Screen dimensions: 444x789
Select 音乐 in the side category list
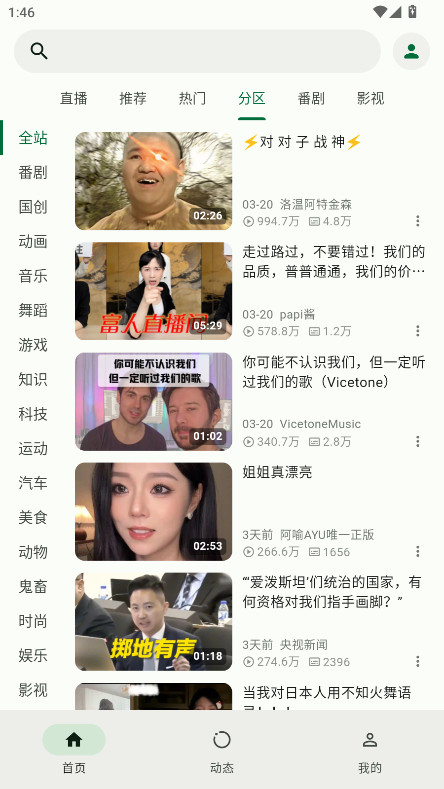tap(33, 276)
